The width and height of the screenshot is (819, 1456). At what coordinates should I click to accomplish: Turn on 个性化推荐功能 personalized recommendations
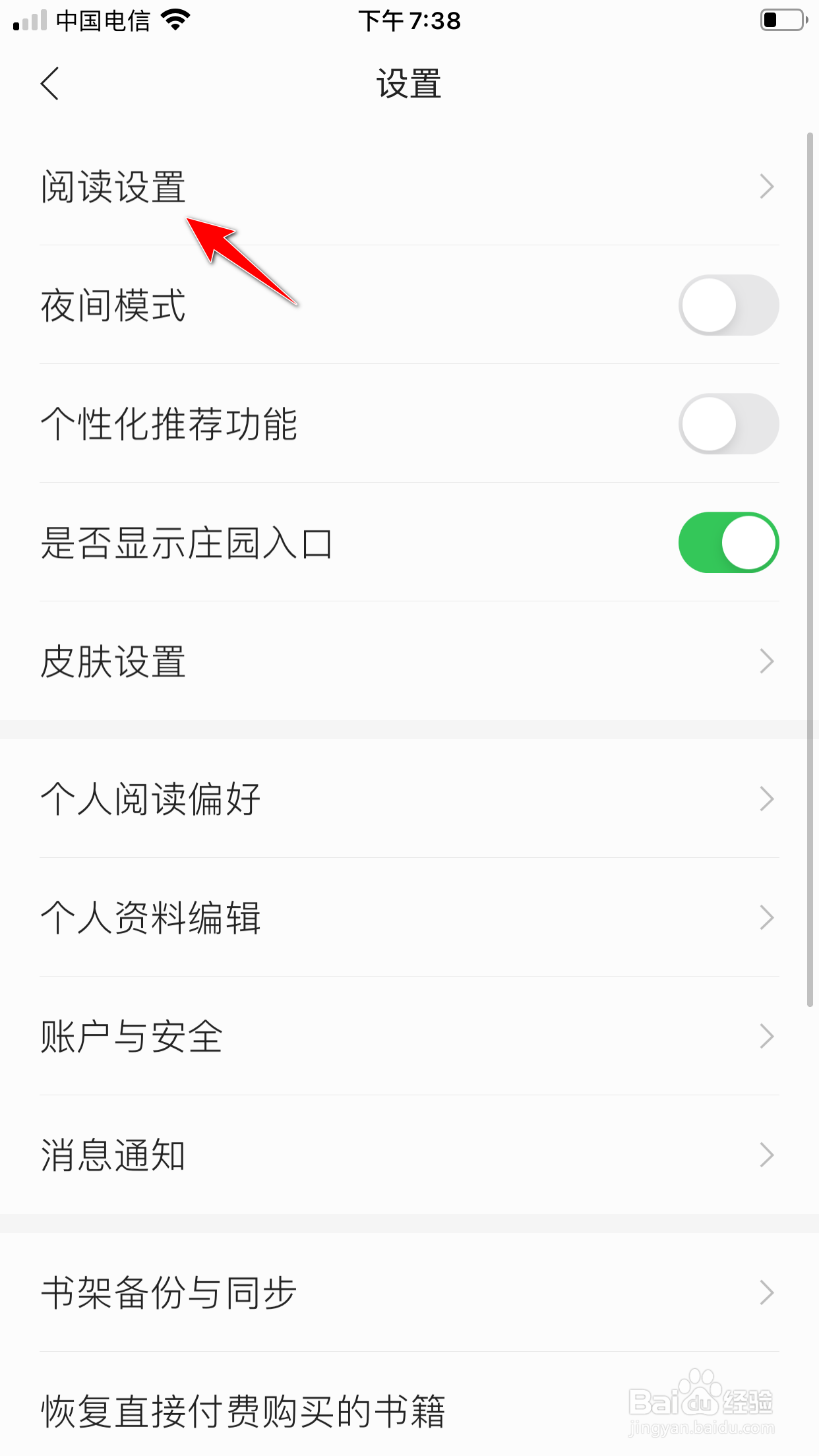[x=727, y=424]
